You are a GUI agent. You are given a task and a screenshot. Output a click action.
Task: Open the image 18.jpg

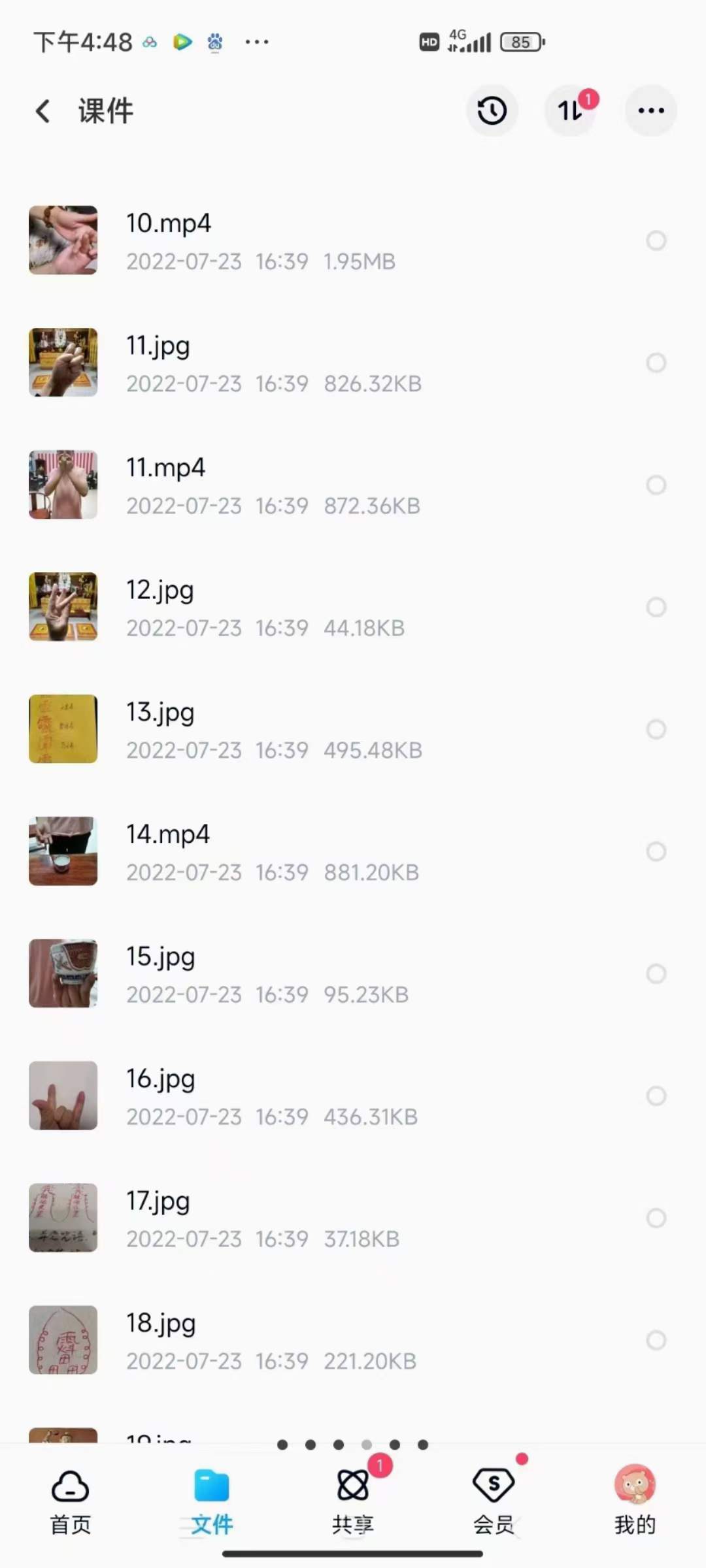pos(261,1340)
